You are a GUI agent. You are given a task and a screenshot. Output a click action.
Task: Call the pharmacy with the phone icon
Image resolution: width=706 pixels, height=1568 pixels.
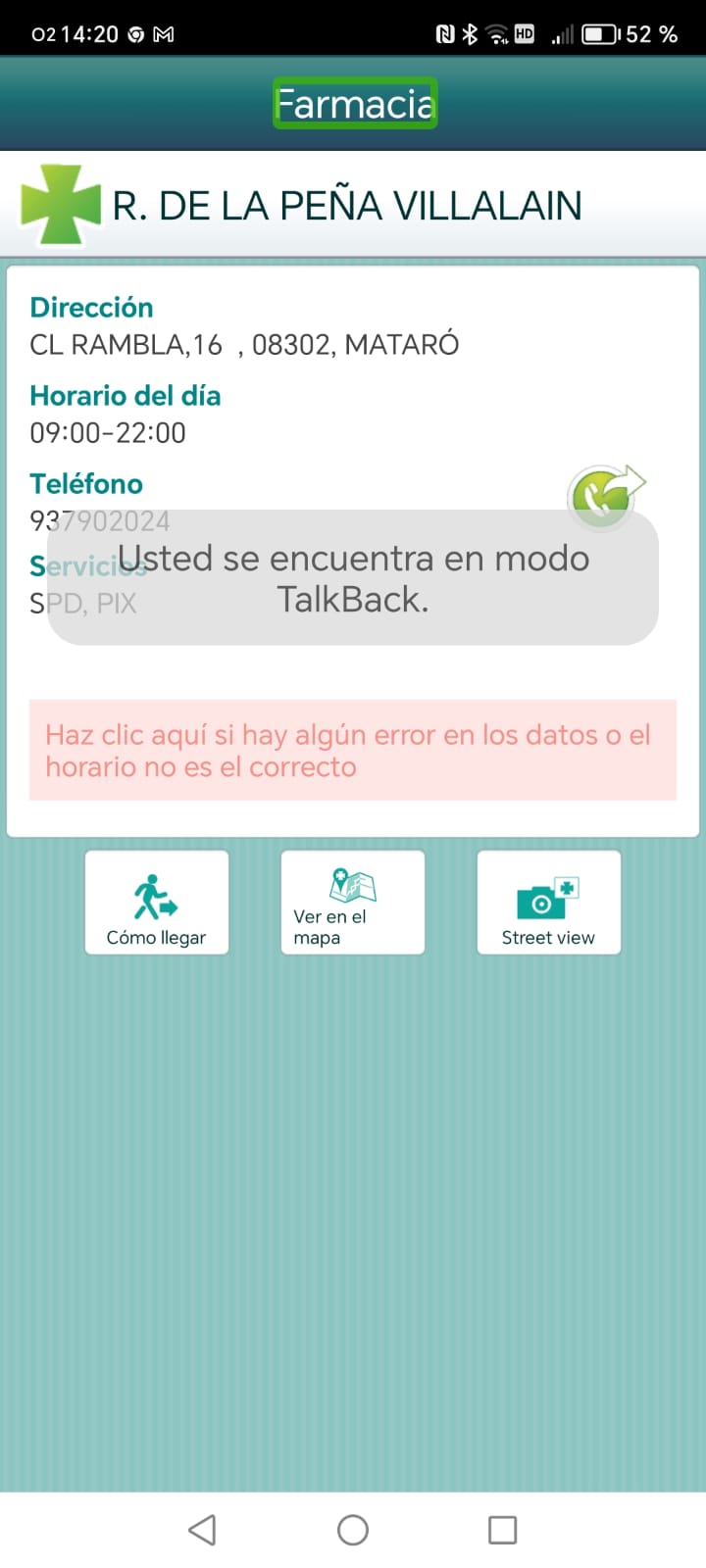(x=605, y=496)
